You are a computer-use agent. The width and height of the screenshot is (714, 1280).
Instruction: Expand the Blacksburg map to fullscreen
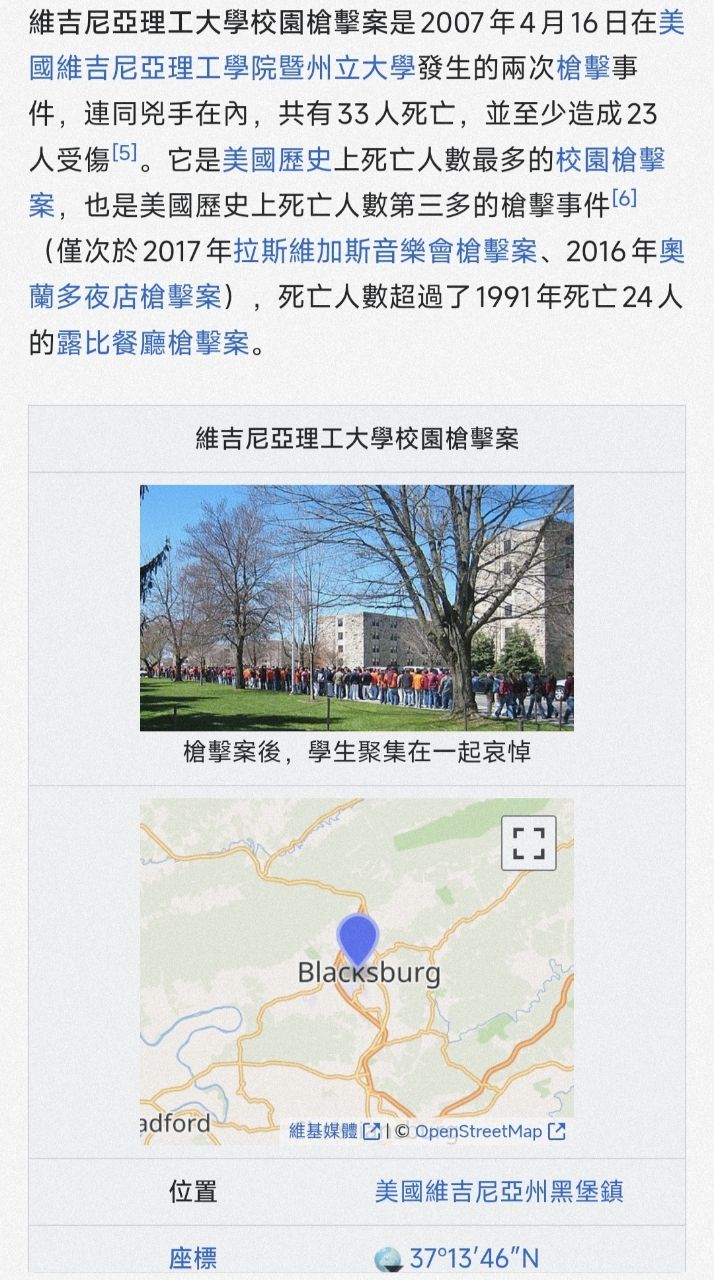(528, 843)
